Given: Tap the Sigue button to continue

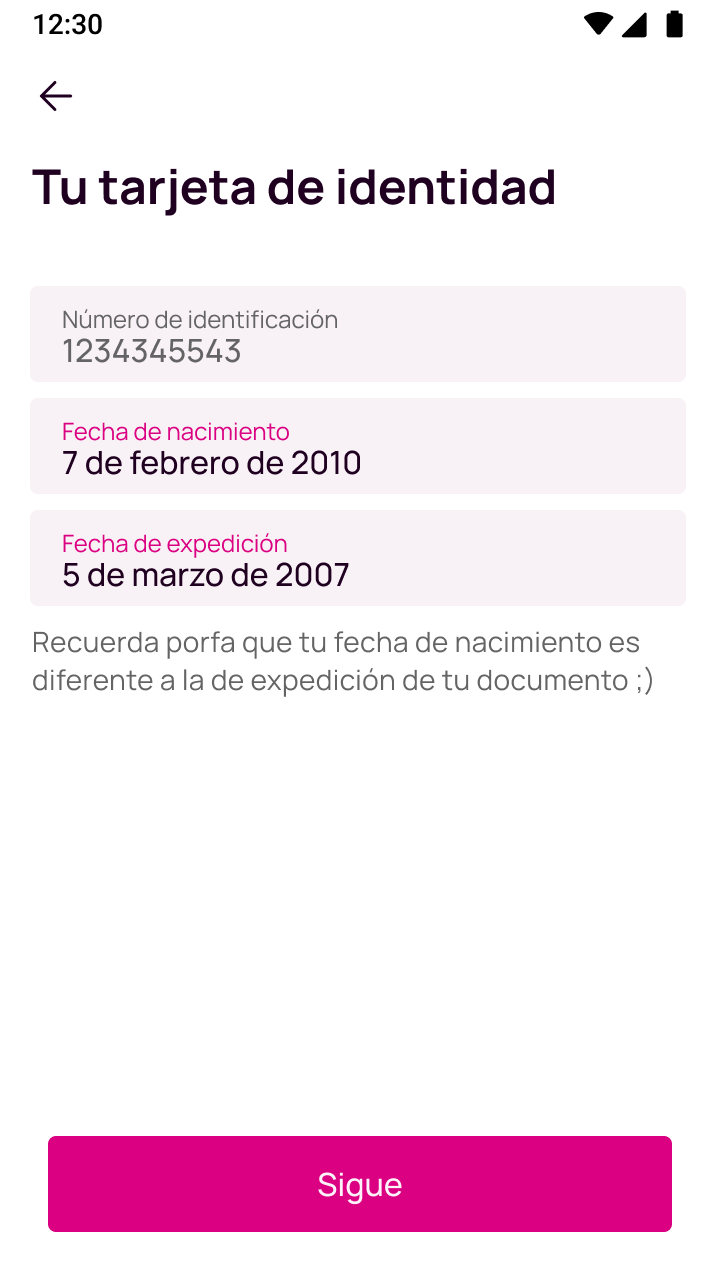Looking at the screenshot, I should [x=360, y=1184].
